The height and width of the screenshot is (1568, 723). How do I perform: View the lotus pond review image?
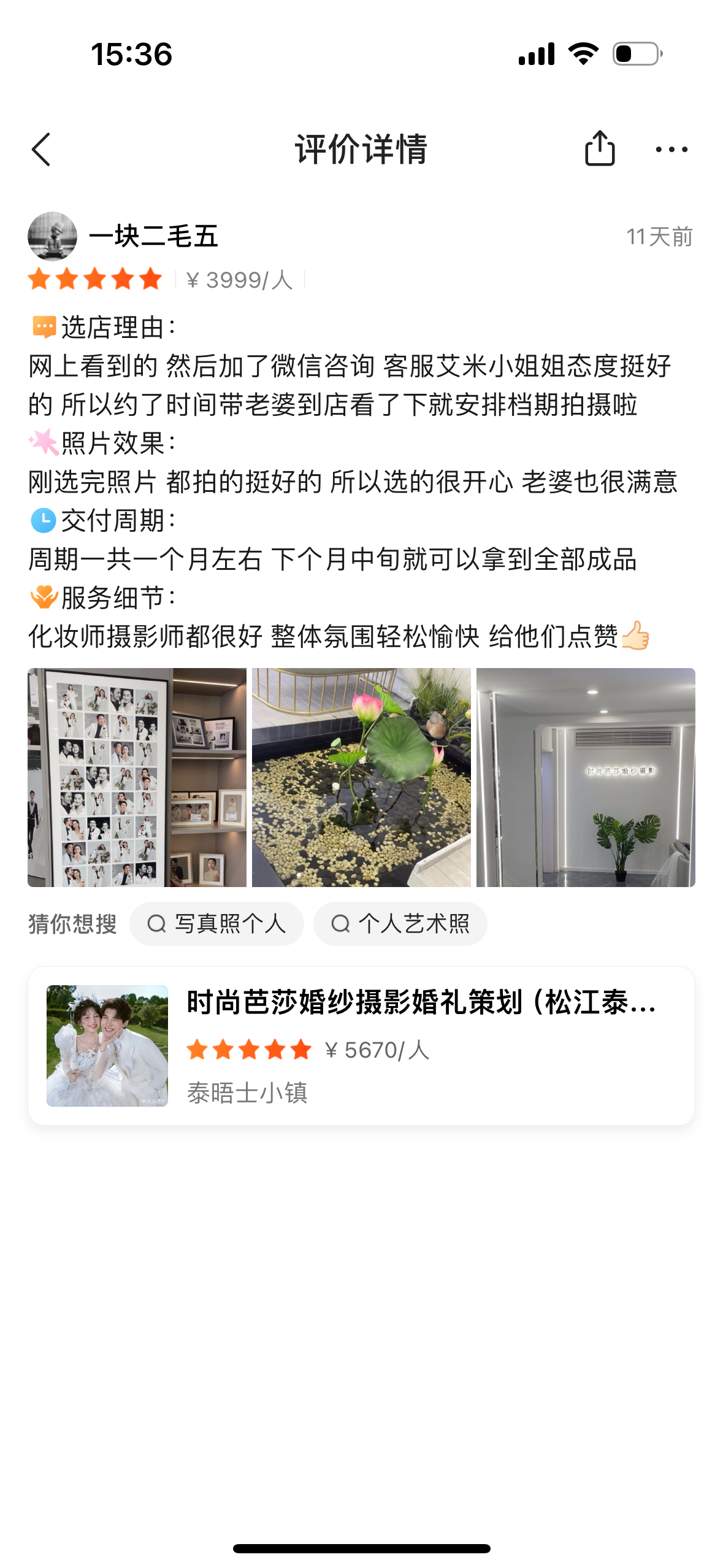coord(361,777)
